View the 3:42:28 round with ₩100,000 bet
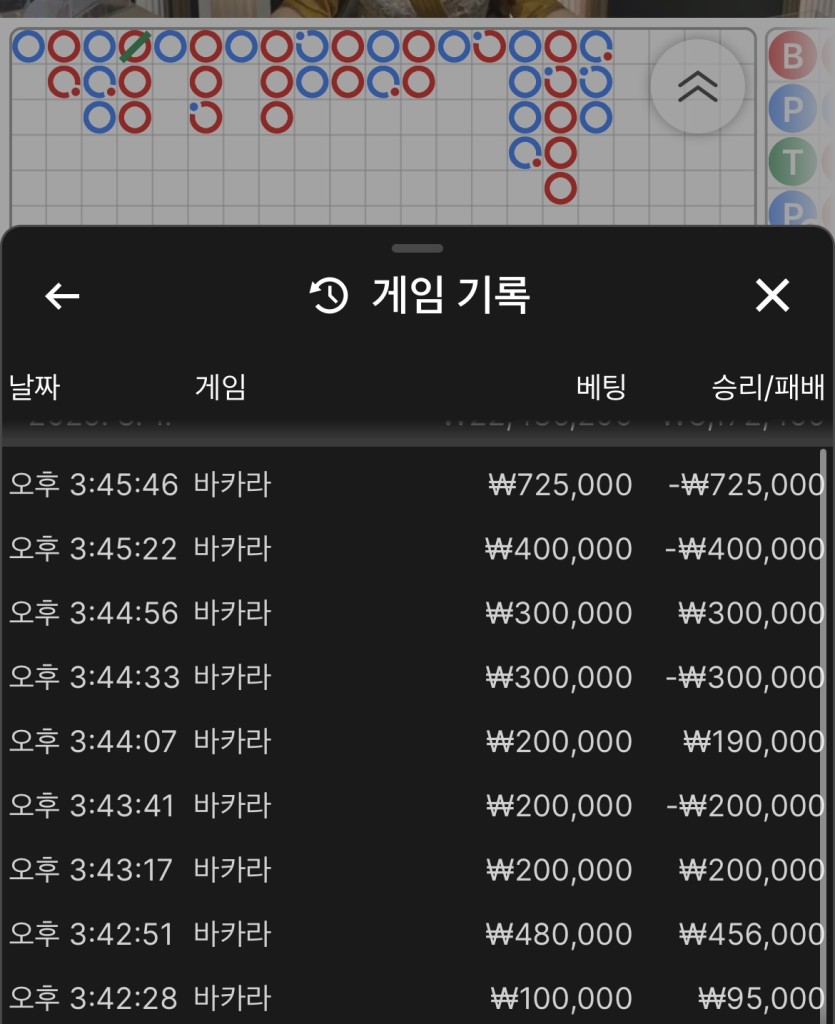This screenshot has width=835, height=1024. (417, 998)
